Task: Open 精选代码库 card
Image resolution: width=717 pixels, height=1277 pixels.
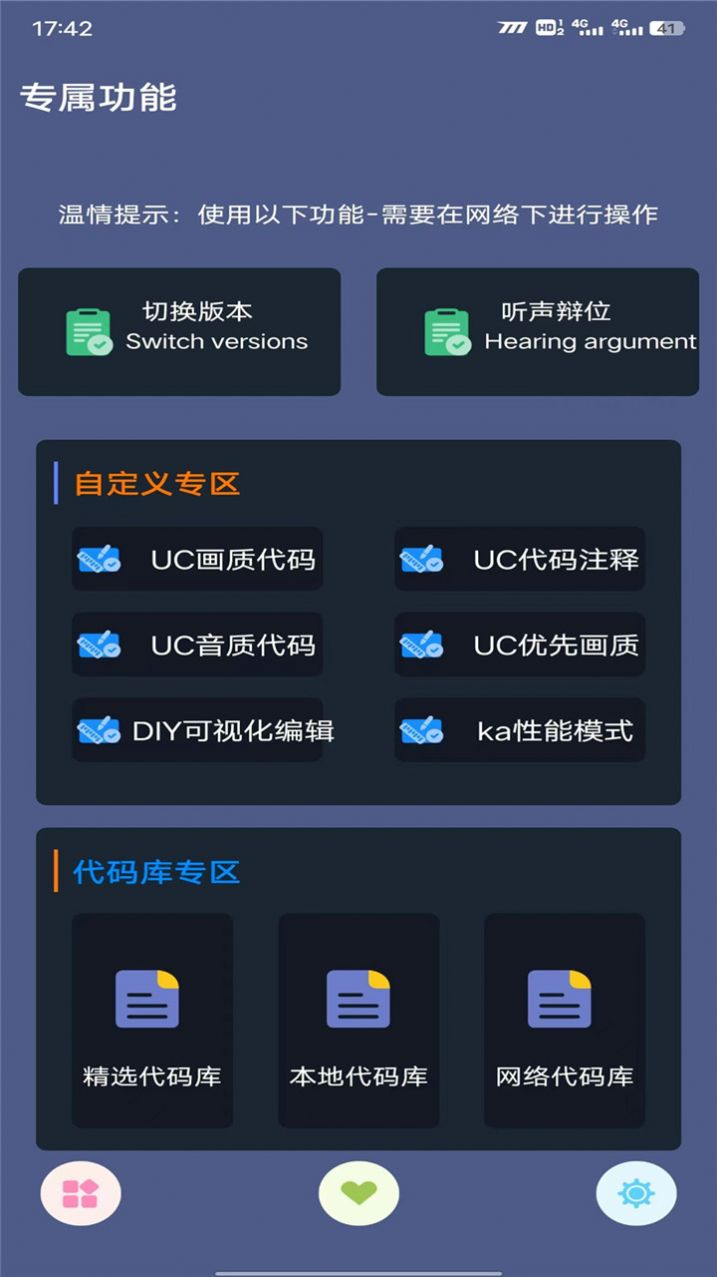Action: 152,1020
